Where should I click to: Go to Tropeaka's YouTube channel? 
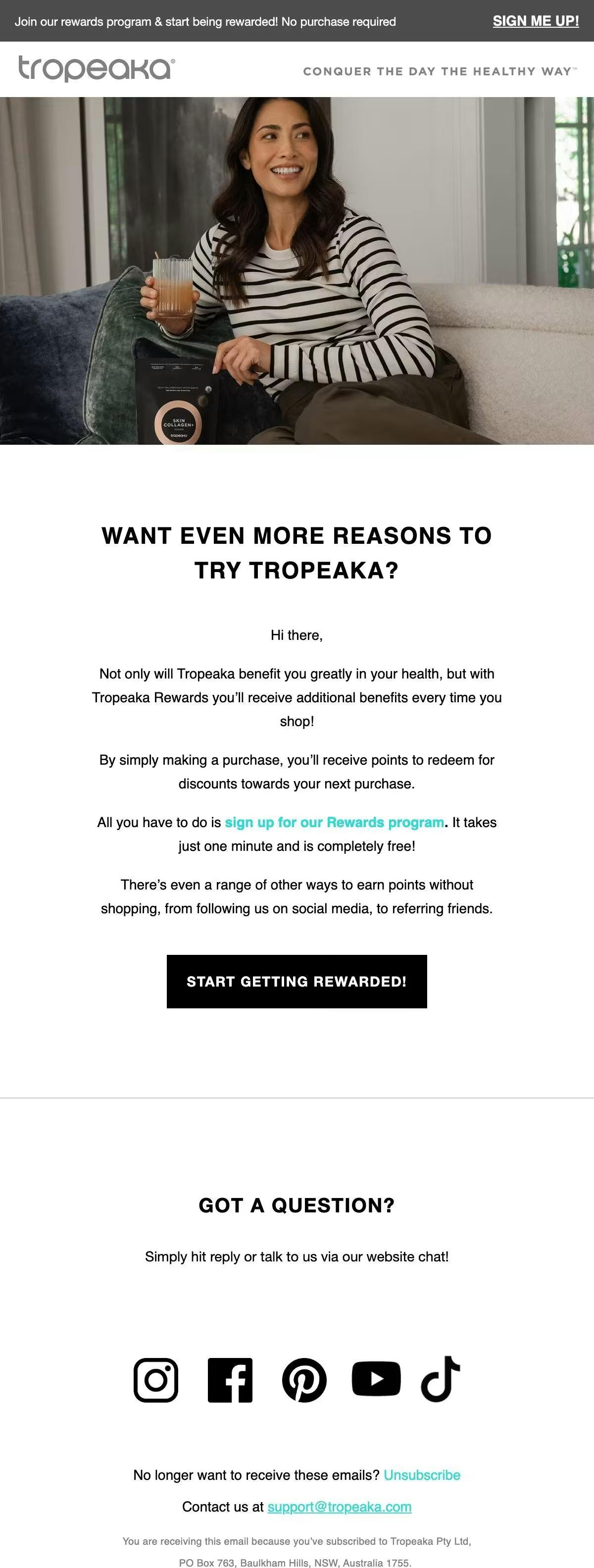376,1379
